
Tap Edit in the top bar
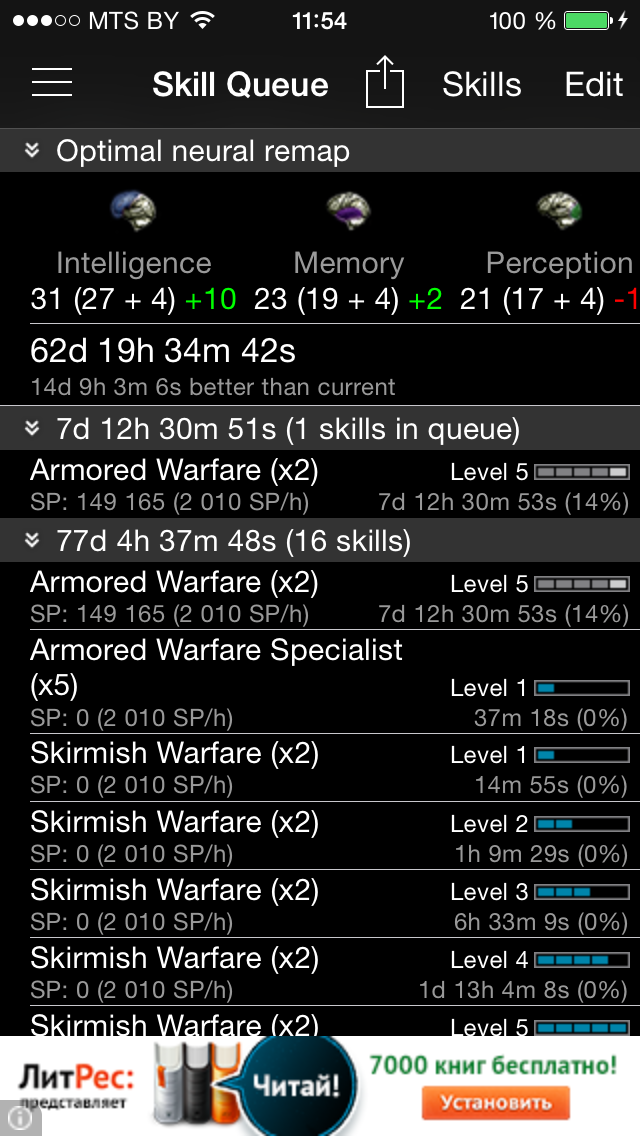coord(593,85)
